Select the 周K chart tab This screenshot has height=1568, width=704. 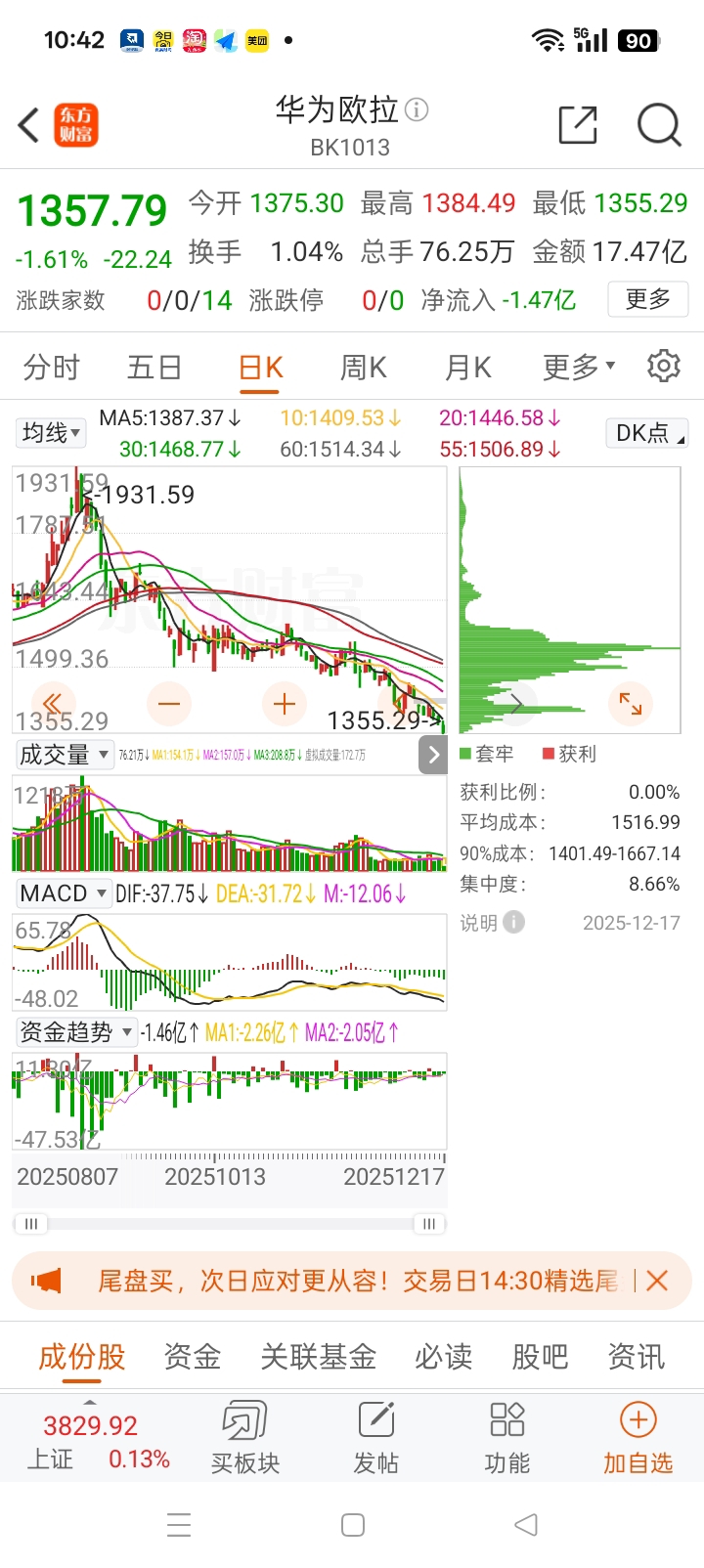tap(363, 368)
